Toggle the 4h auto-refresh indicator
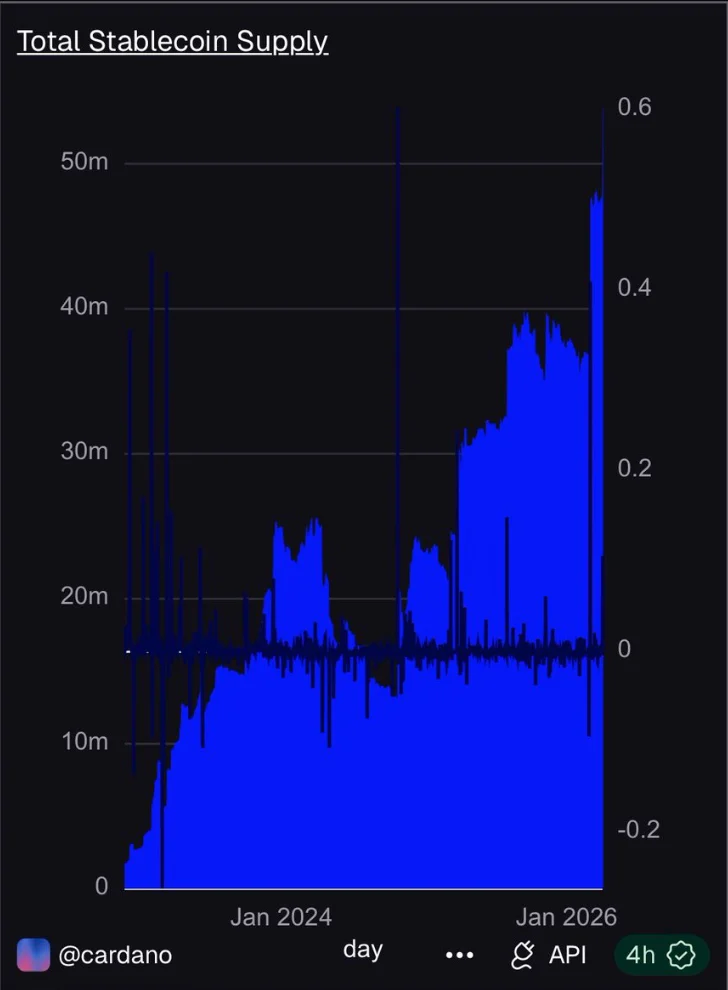The image size is (728, 990). (x=658, y=955)
